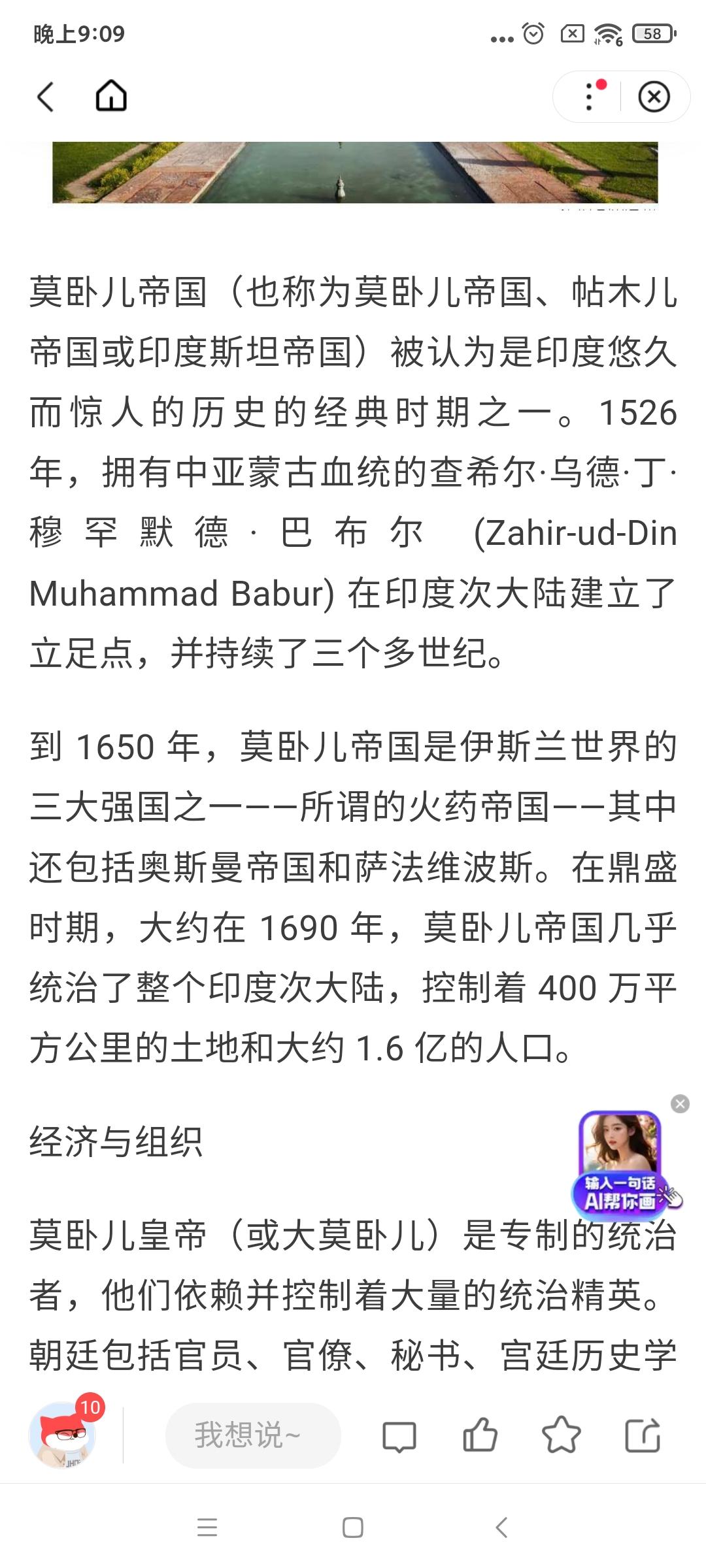
Task: Like this article with thumbs-up
Action: (480, 1435)
